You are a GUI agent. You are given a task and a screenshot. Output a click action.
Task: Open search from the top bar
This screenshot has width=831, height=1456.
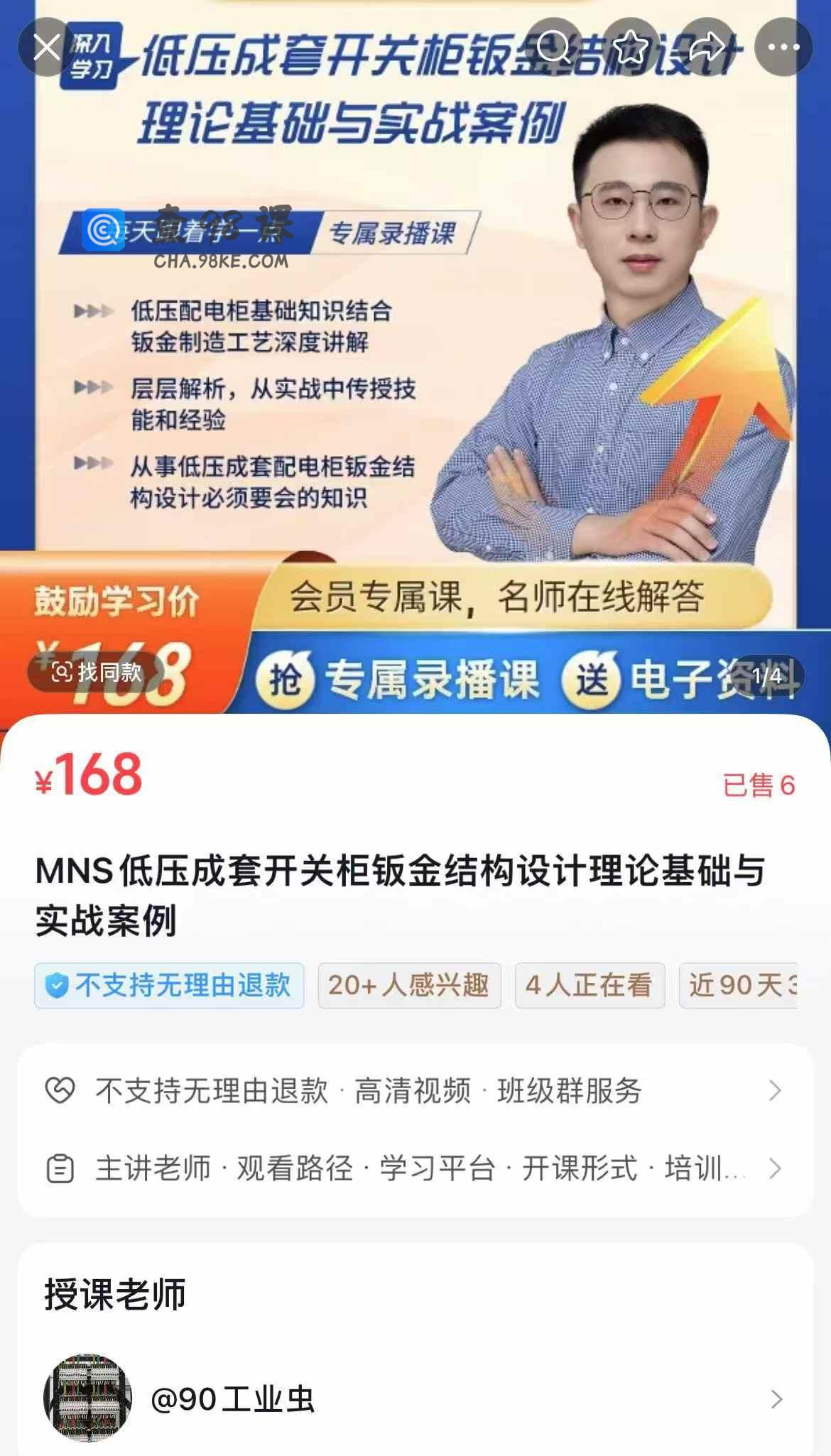(553, 48)
